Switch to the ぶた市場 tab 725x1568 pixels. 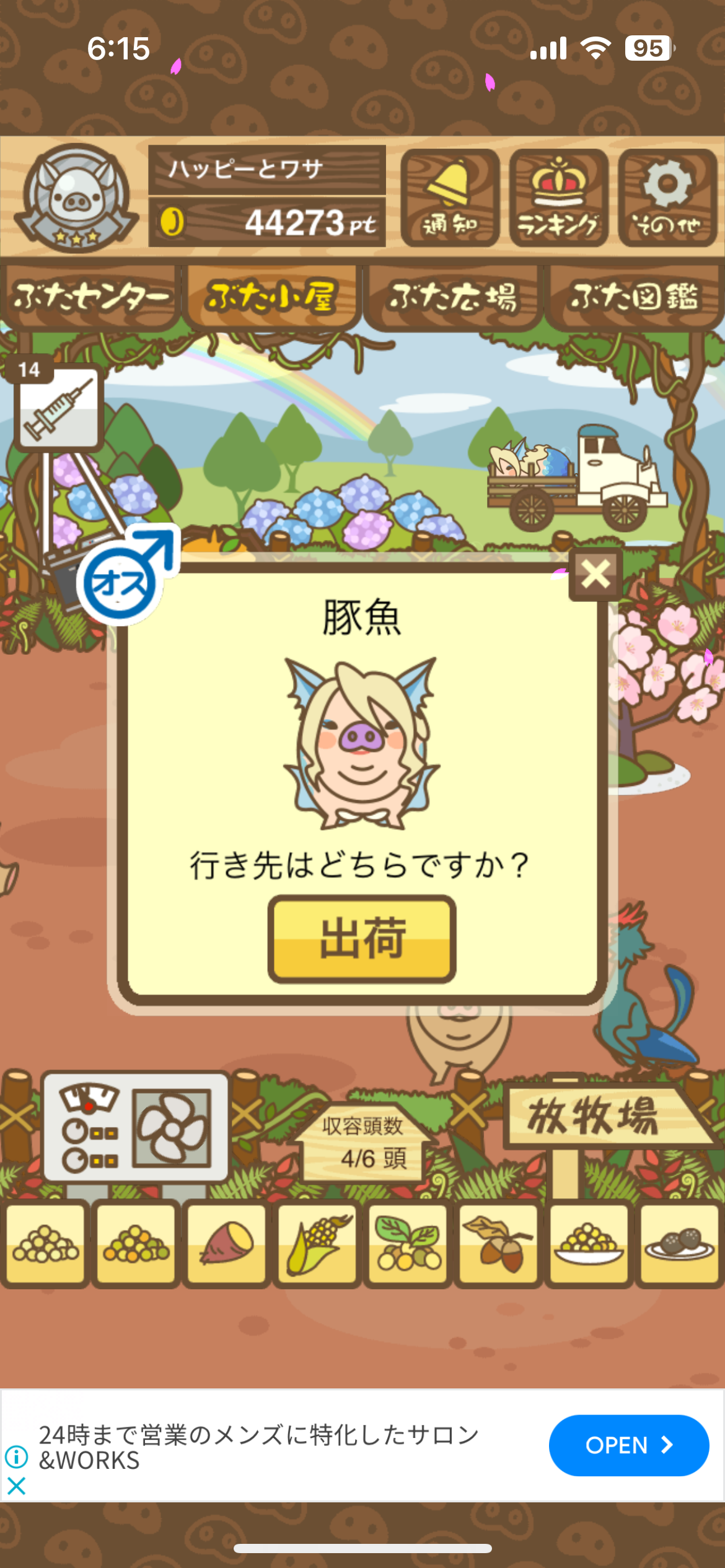pyautogui.click(x=453, y=297)
